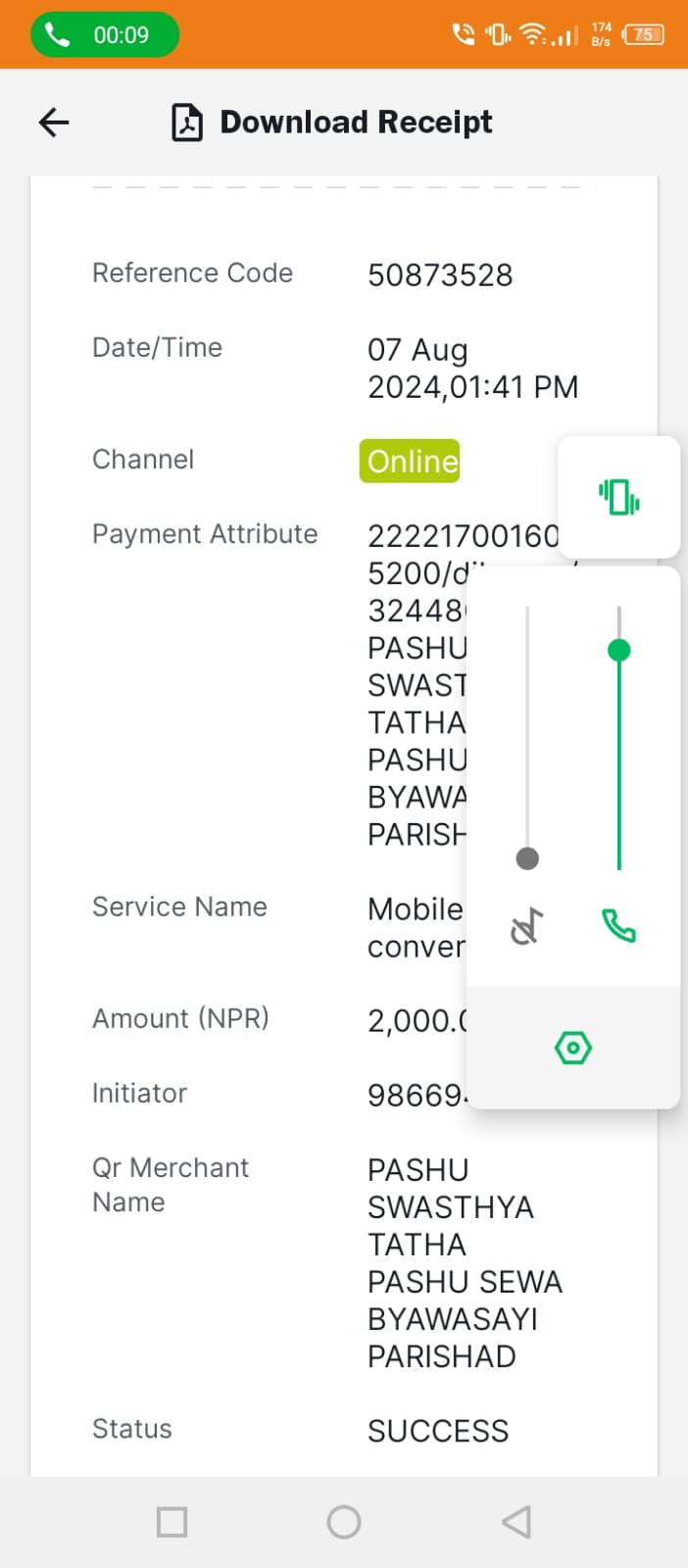
Task: Tap the call volume slider
Action: click(619, 738)
